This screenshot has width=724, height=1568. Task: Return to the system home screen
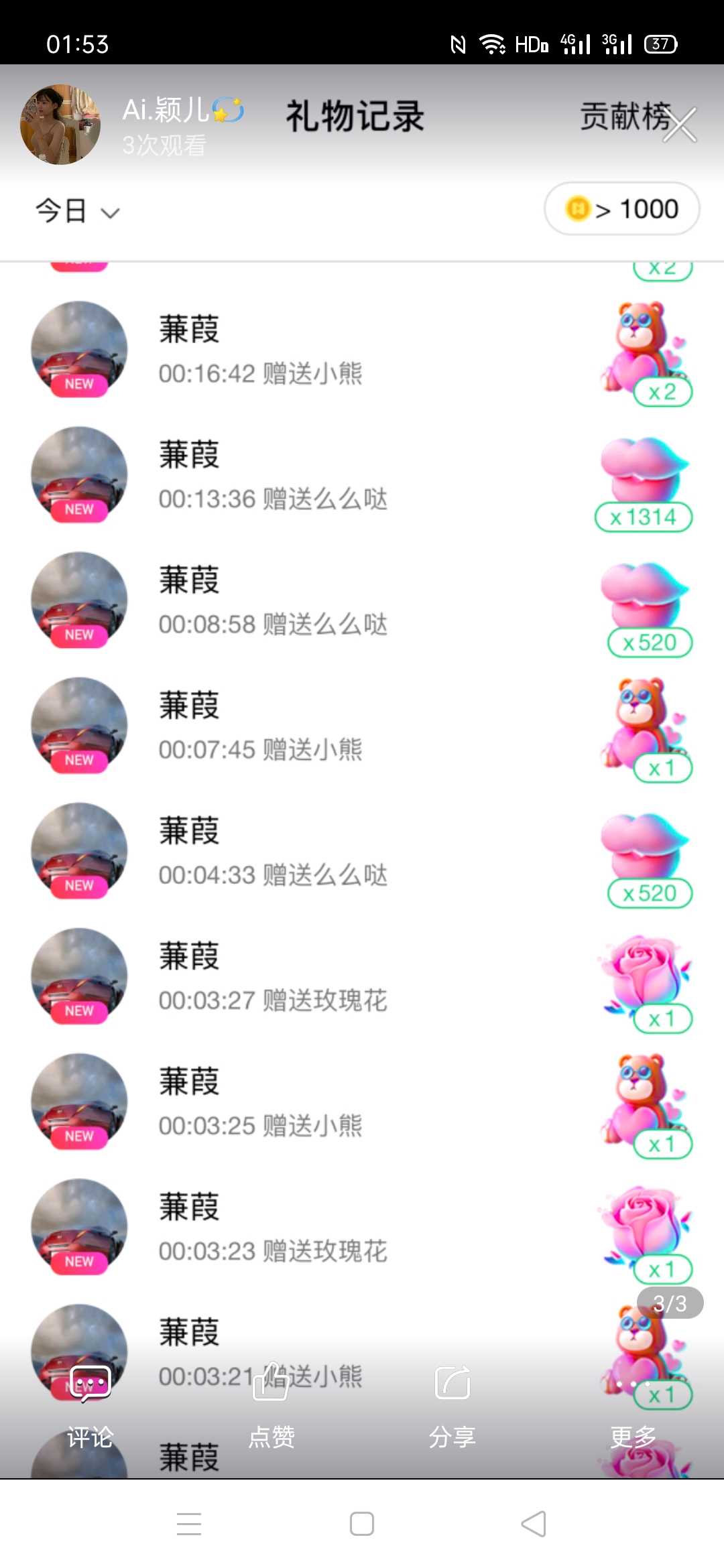[x=362, y=1524]
